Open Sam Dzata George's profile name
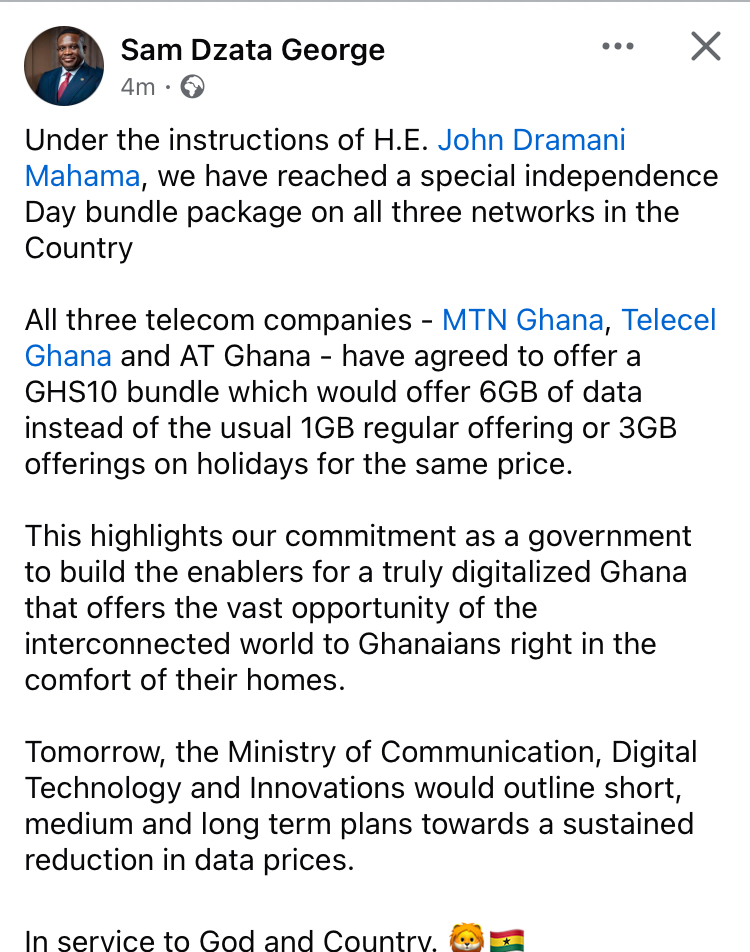750x952 pixels. click(x=252, y=49)
